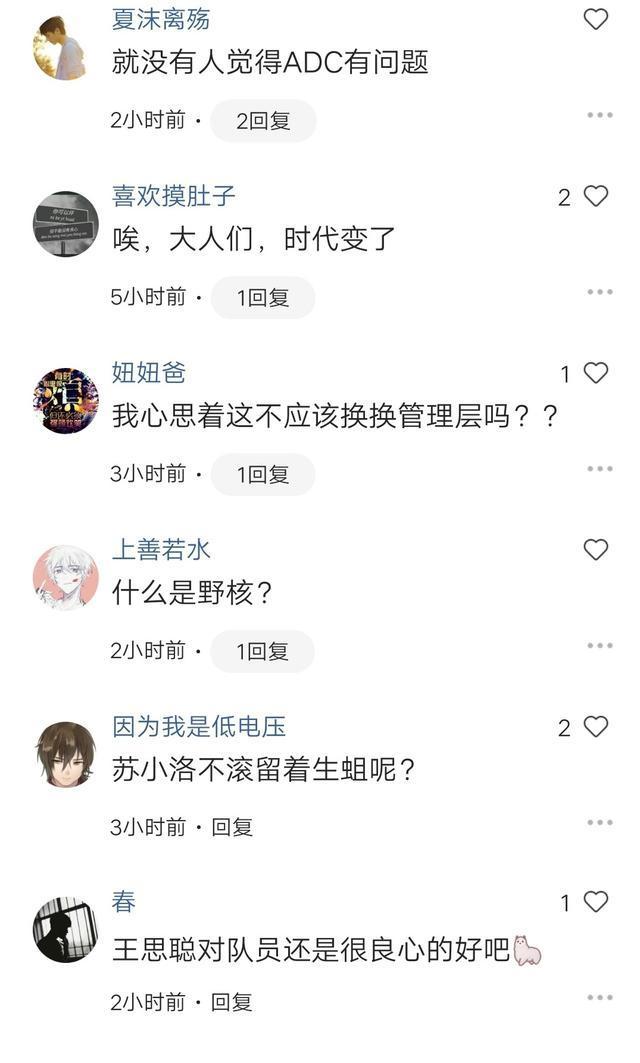Open more options for 夏沫离殇's comment
This screenshot has height=1063, width=640.
pos(600,115)
